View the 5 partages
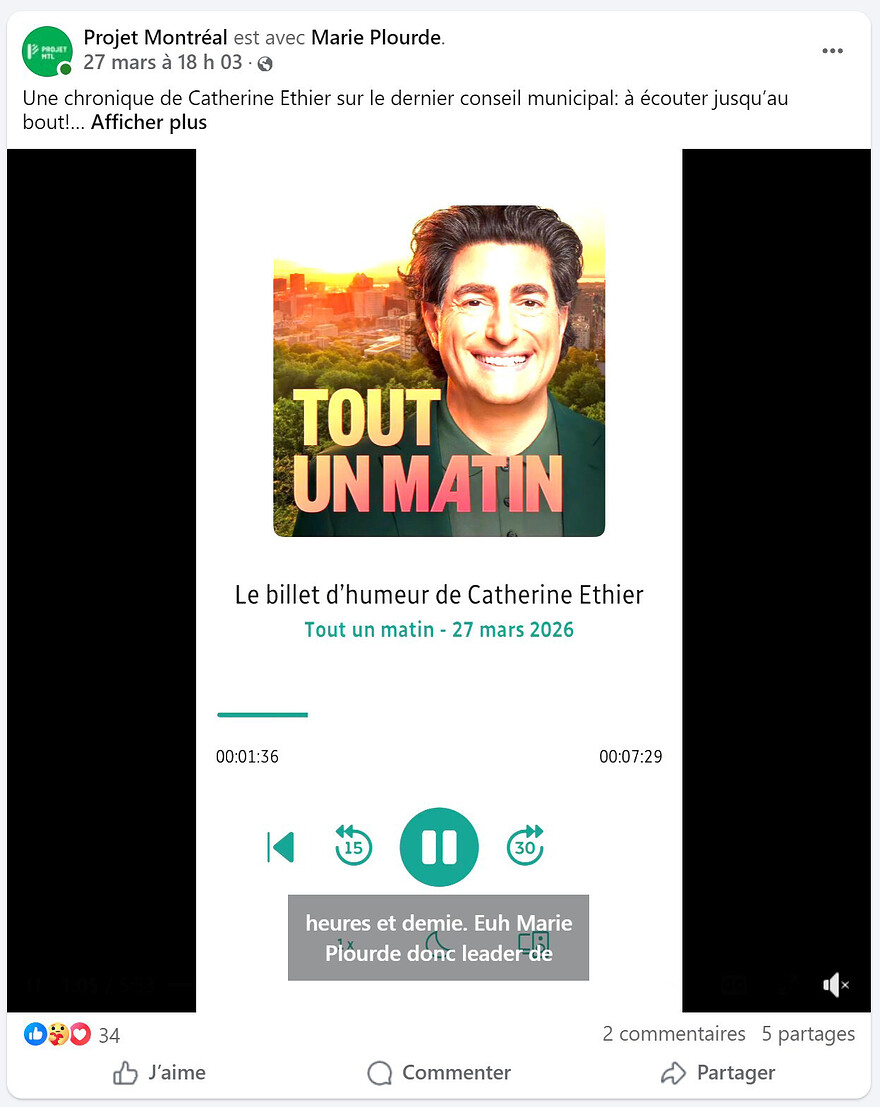 (x=808, y=1034)
